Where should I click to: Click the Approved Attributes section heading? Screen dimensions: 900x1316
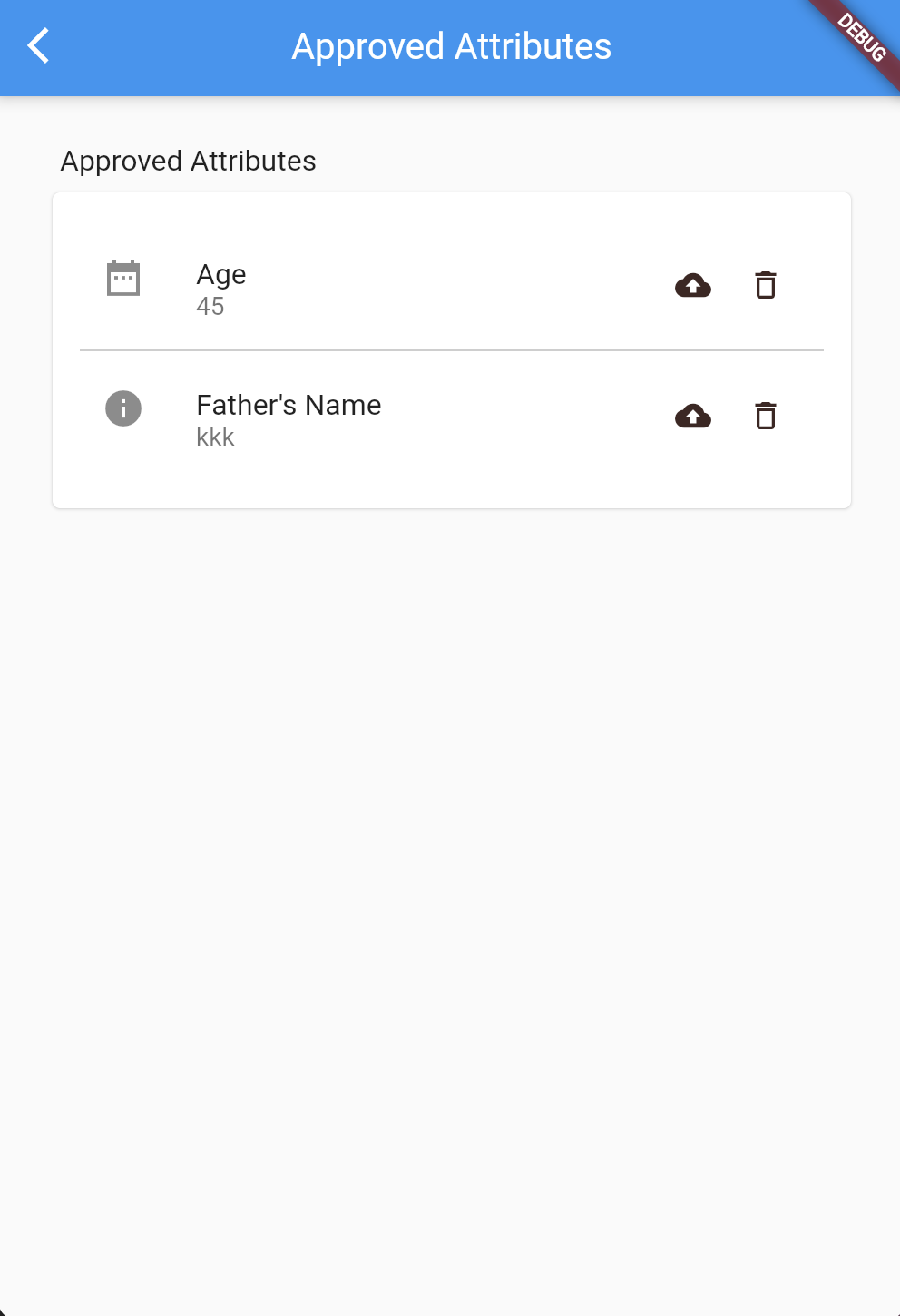tap(188, 161)
